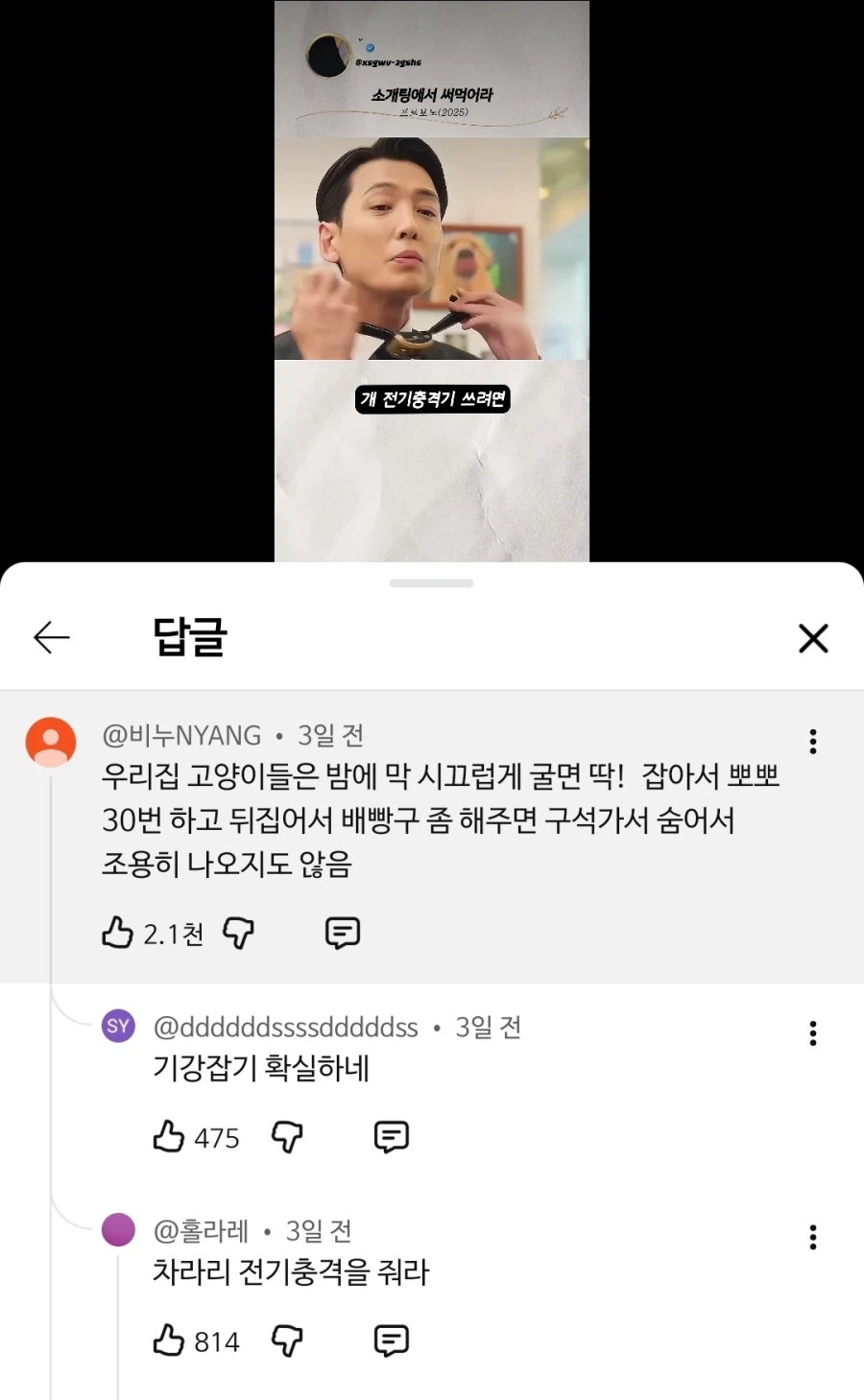The height and width of the screenshot is (1400, 864).
Task: Close the replies panel with the X
Action: pyautogui.click(x=813, y=637)
